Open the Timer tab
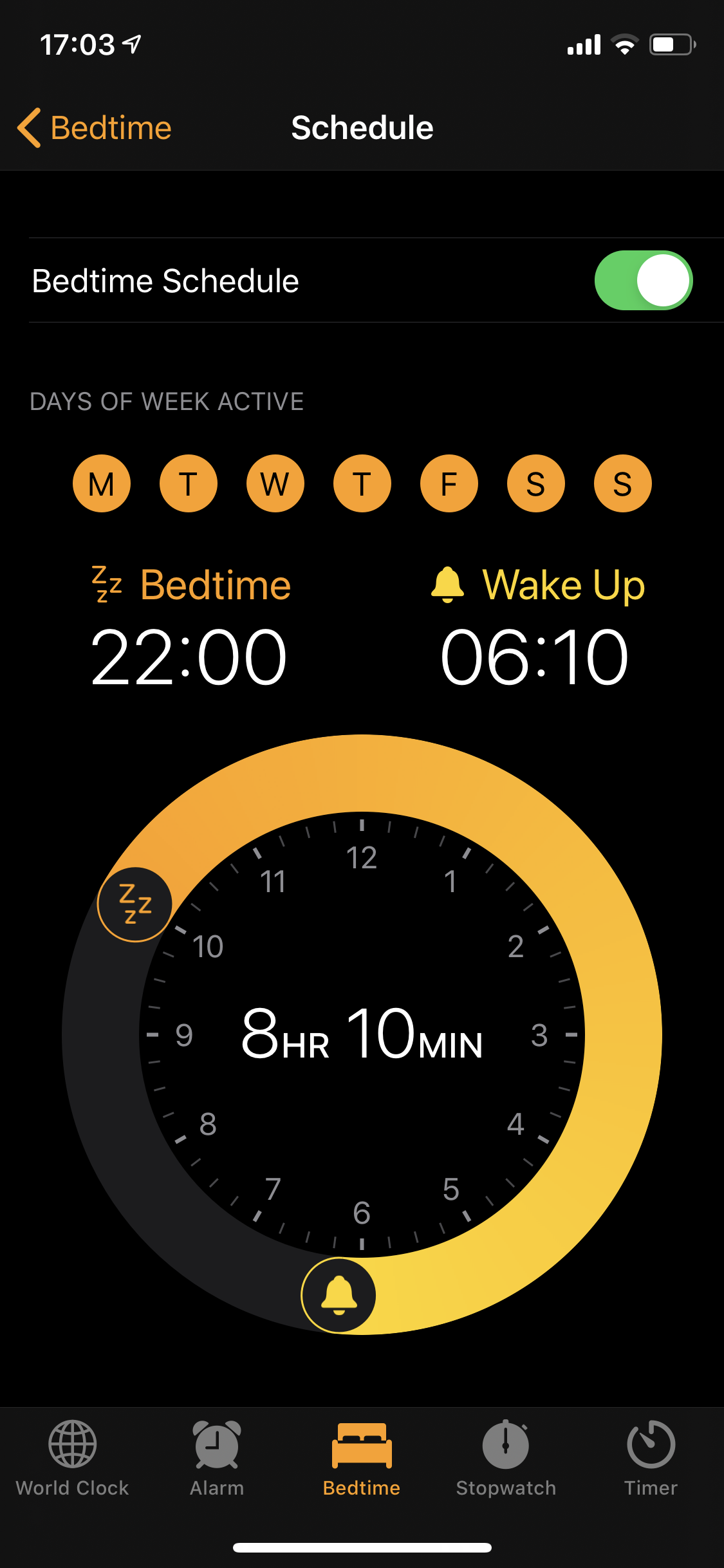 click(651, 1459)
